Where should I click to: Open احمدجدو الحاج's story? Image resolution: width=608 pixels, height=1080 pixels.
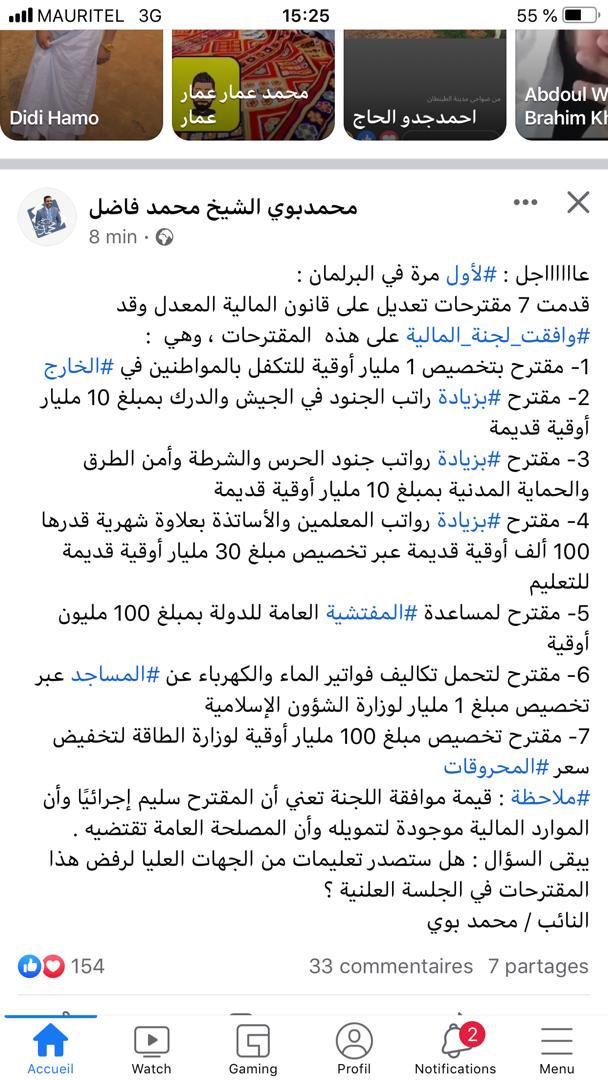(425, 84)
